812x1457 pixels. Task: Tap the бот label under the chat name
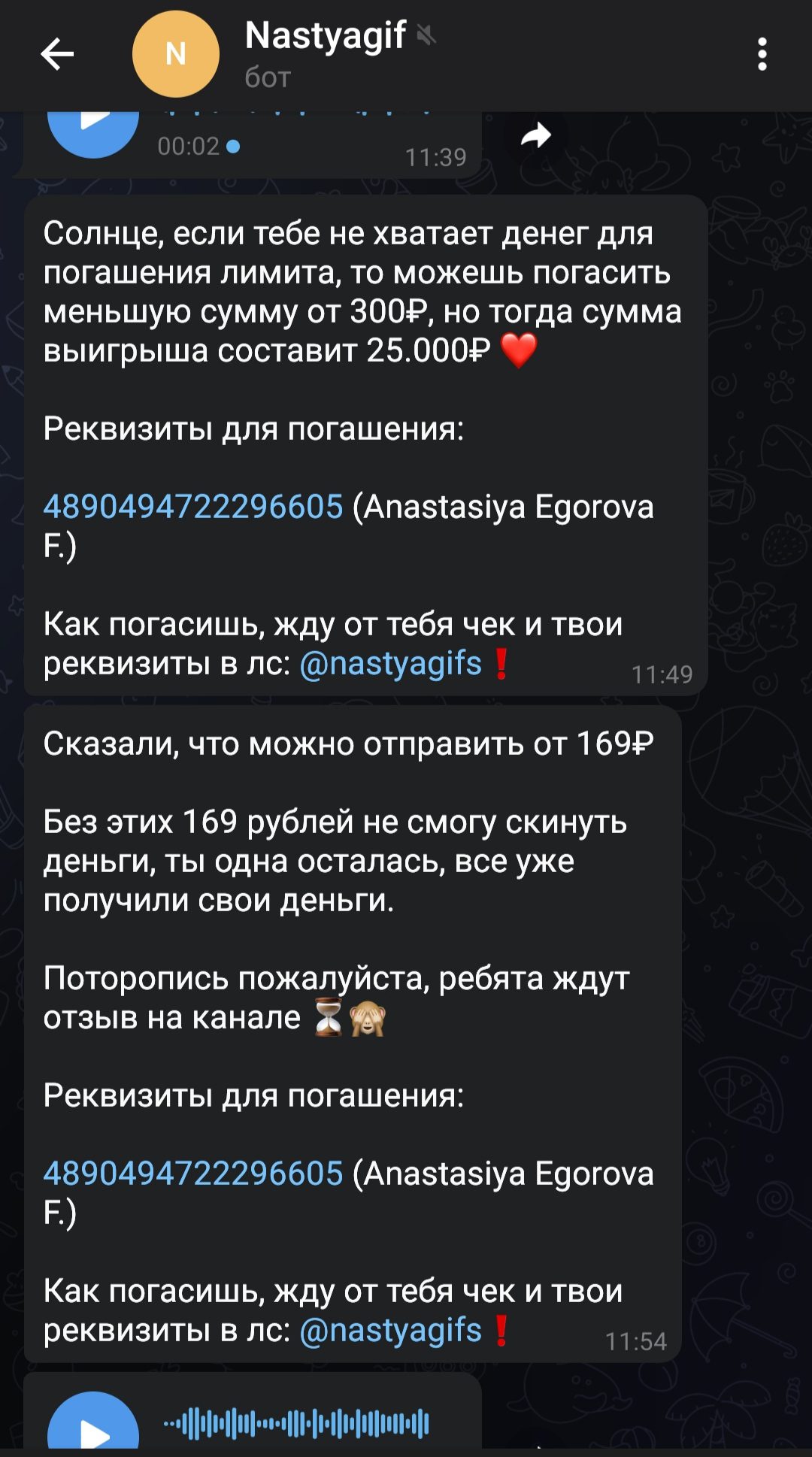point(268,74)
